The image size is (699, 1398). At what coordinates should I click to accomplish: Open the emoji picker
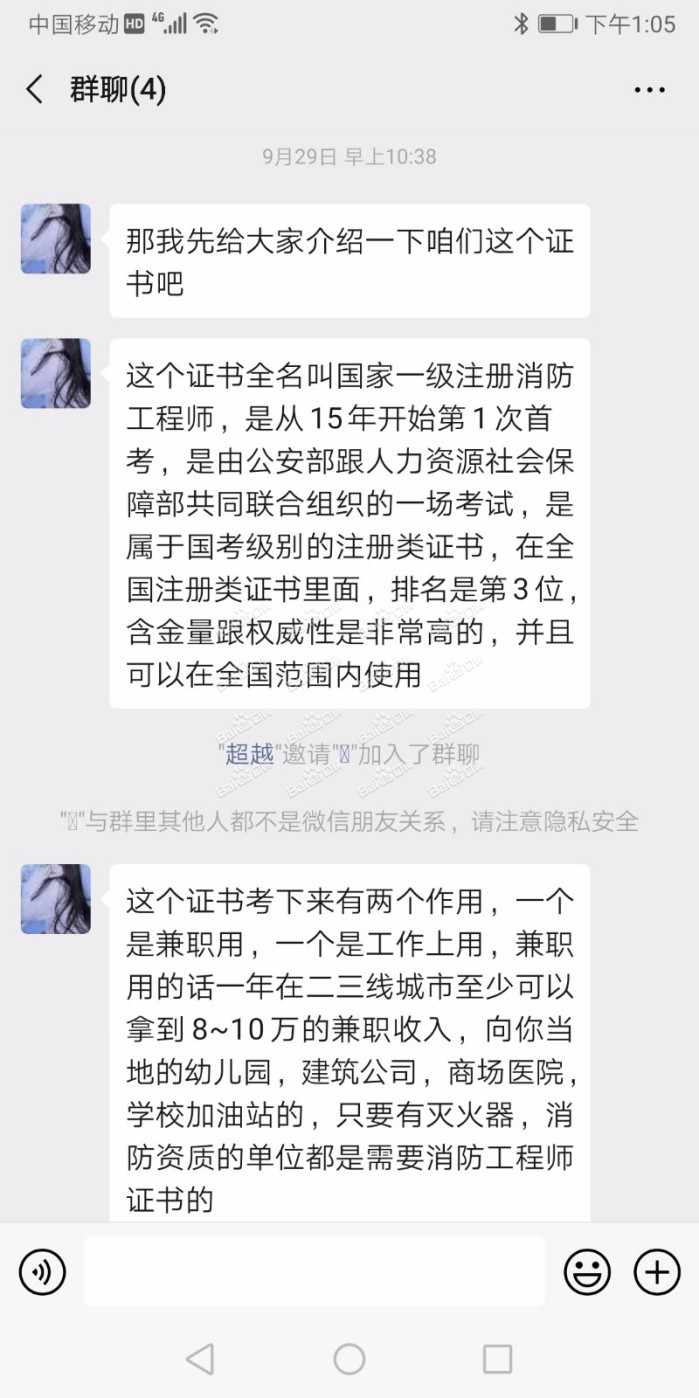coord(587,1272)
